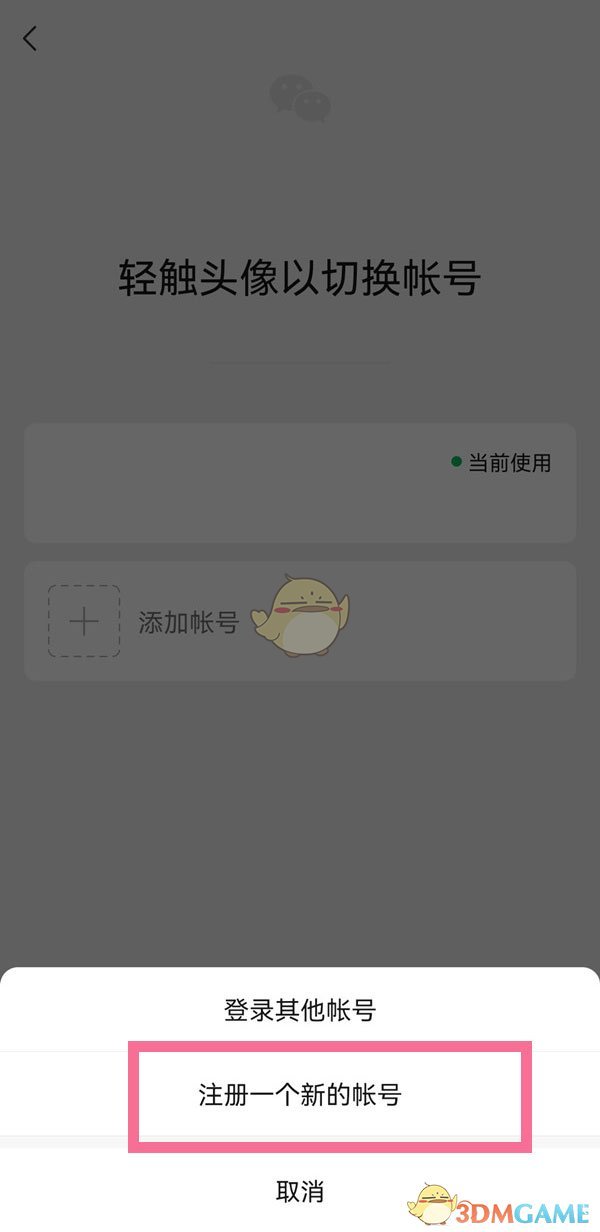600x1232 pixels.
Task: Choose 注册一个新的帐号
Action: point(300,1095)
